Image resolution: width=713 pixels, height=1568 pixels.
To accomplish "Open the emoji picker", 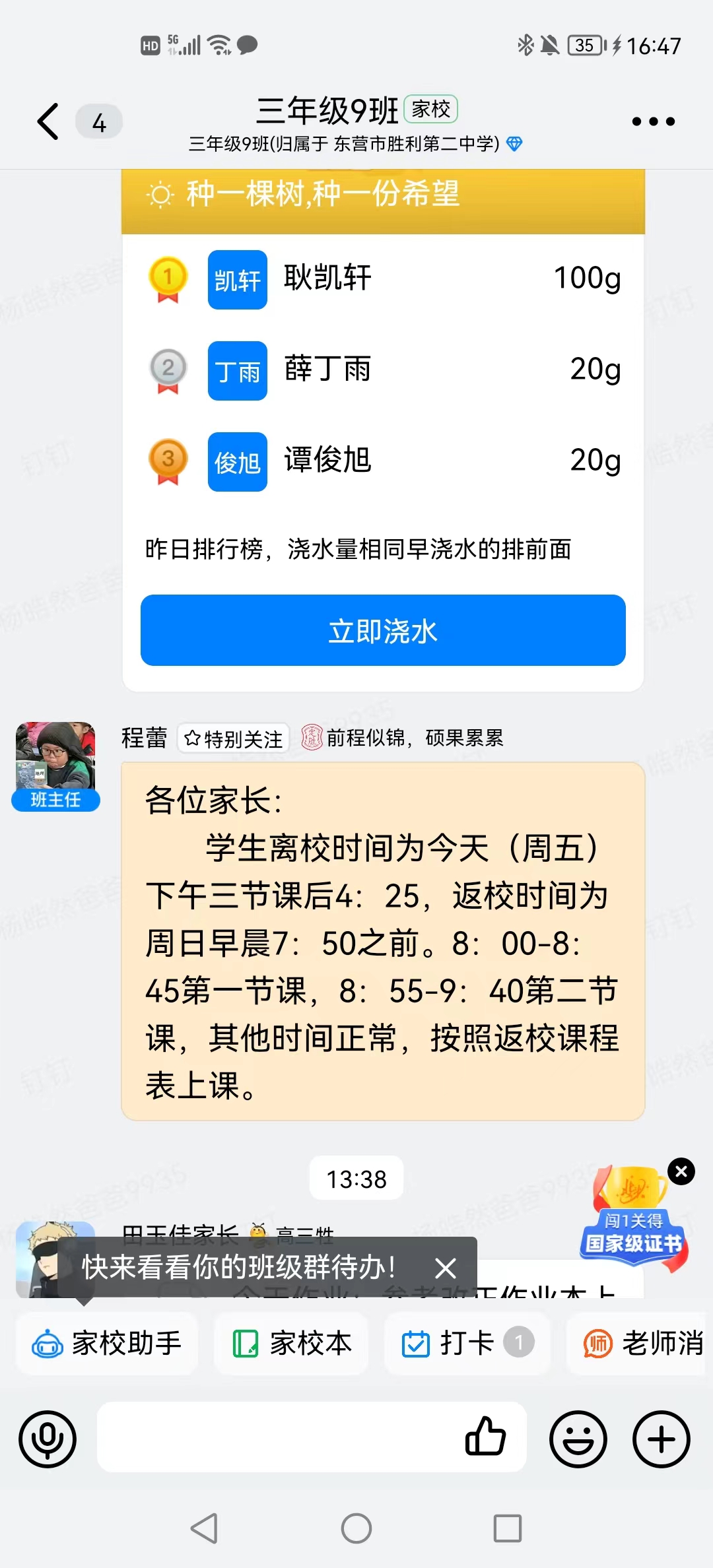I will [578, 1439].
